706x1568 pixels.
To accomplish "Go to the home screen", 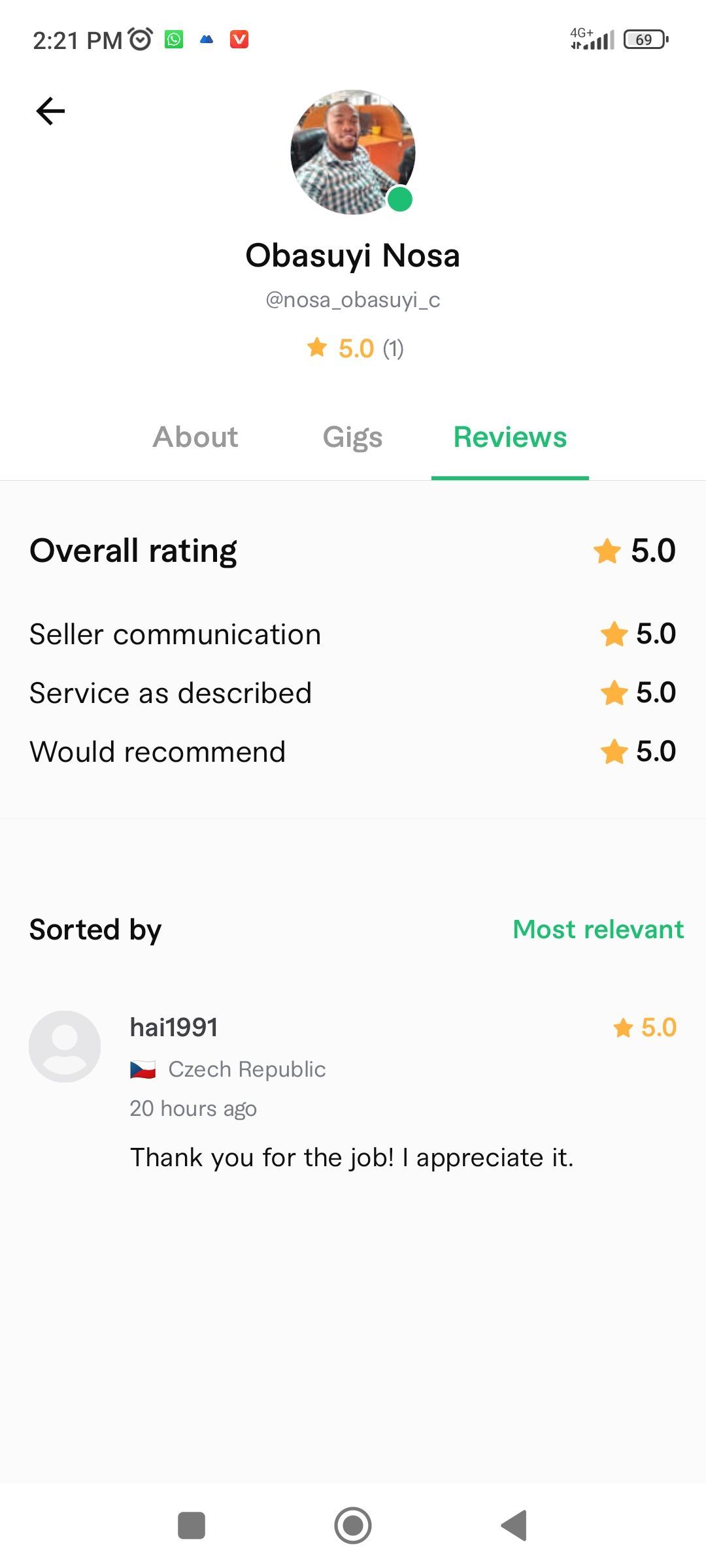I will pos(352,1526).
